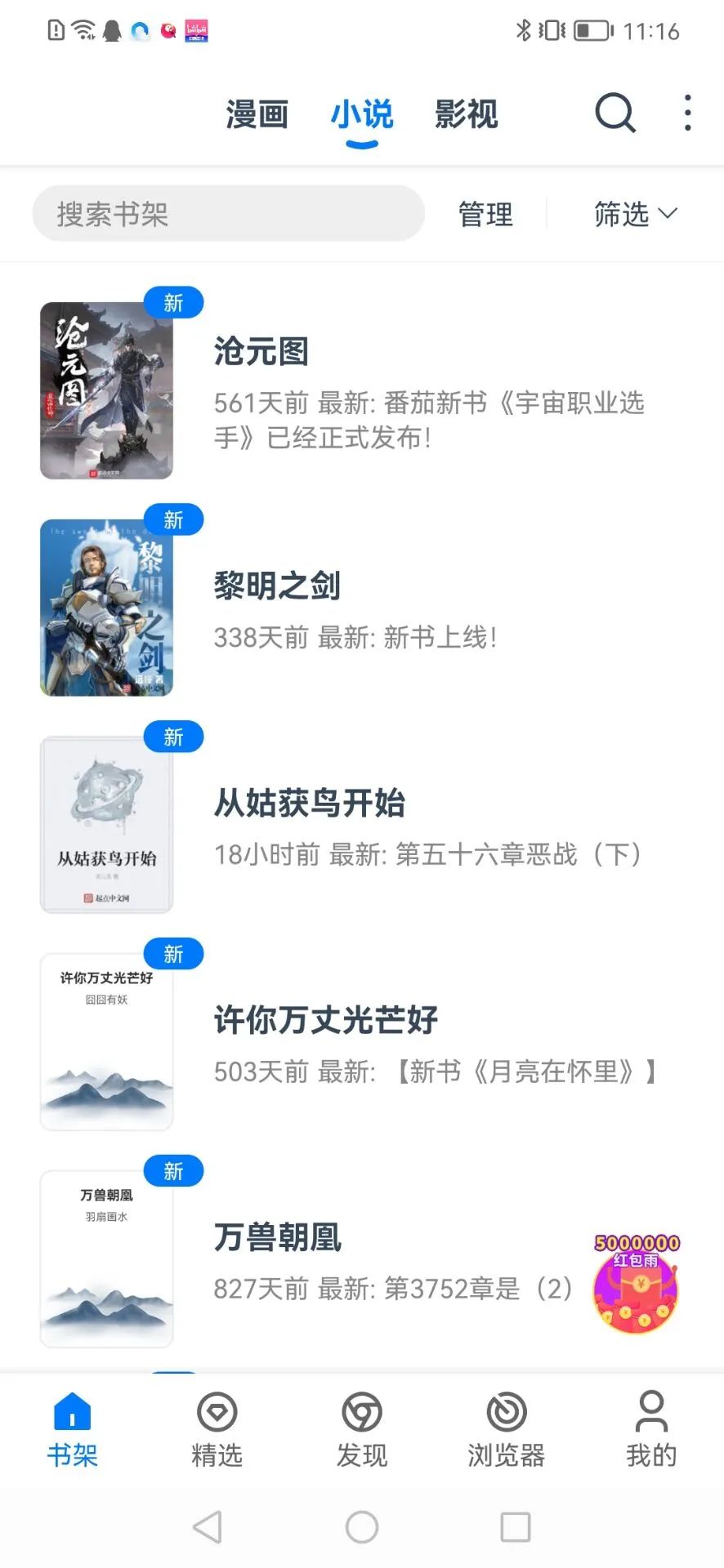The height and width of the screenshot is (1568, 724).
Task: Open the novel 万兽朝凰
Action: 278,1237
